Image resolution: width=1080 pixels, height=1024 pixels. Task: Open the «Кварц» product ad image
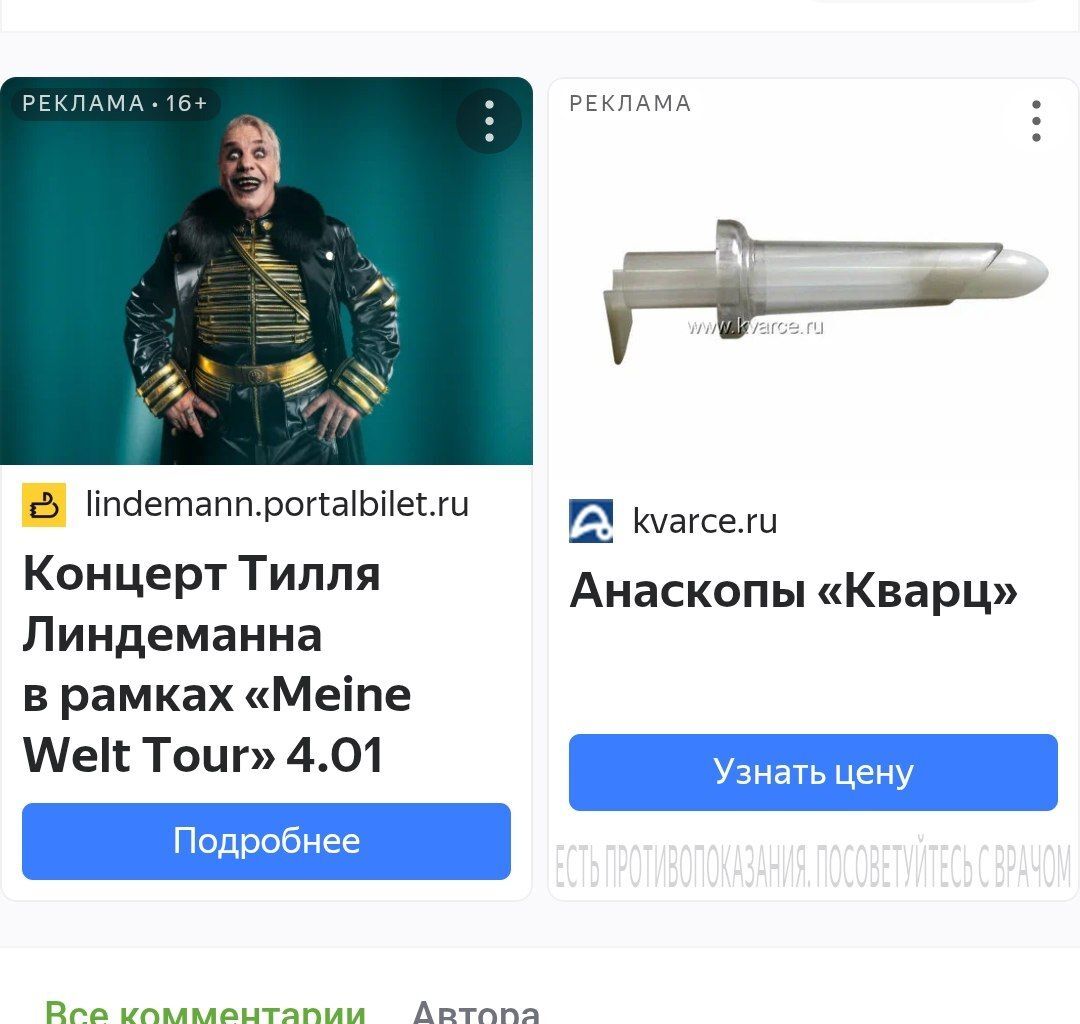813,290
